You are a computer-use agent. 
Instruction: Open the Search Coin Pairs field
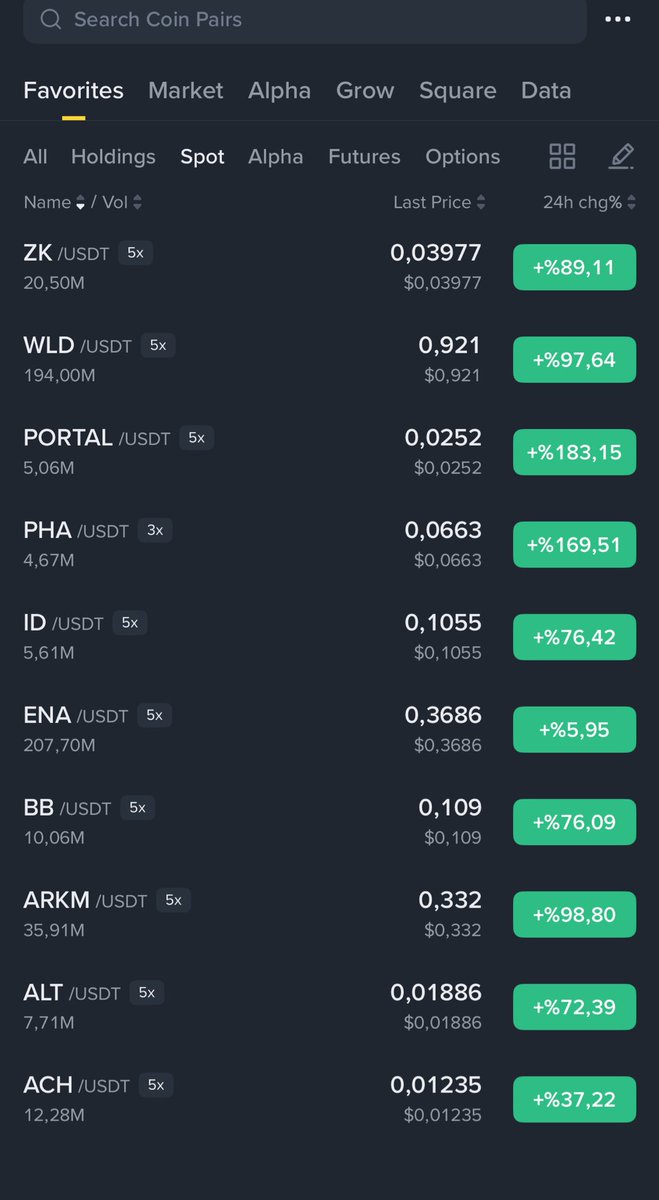300,20
